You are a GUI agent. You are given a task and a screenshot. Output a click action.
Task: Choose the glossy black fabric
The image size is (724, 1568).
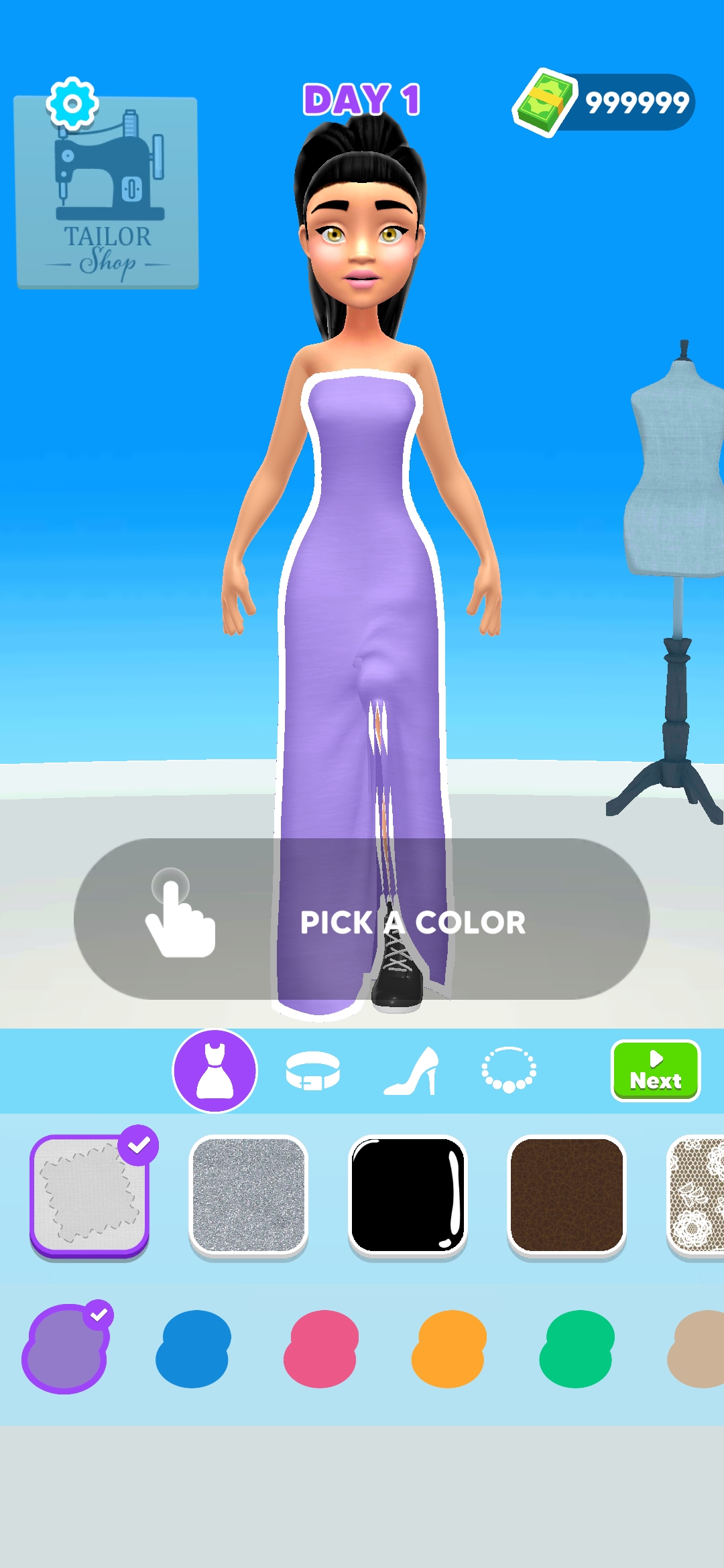click(x=408, y=1195)
